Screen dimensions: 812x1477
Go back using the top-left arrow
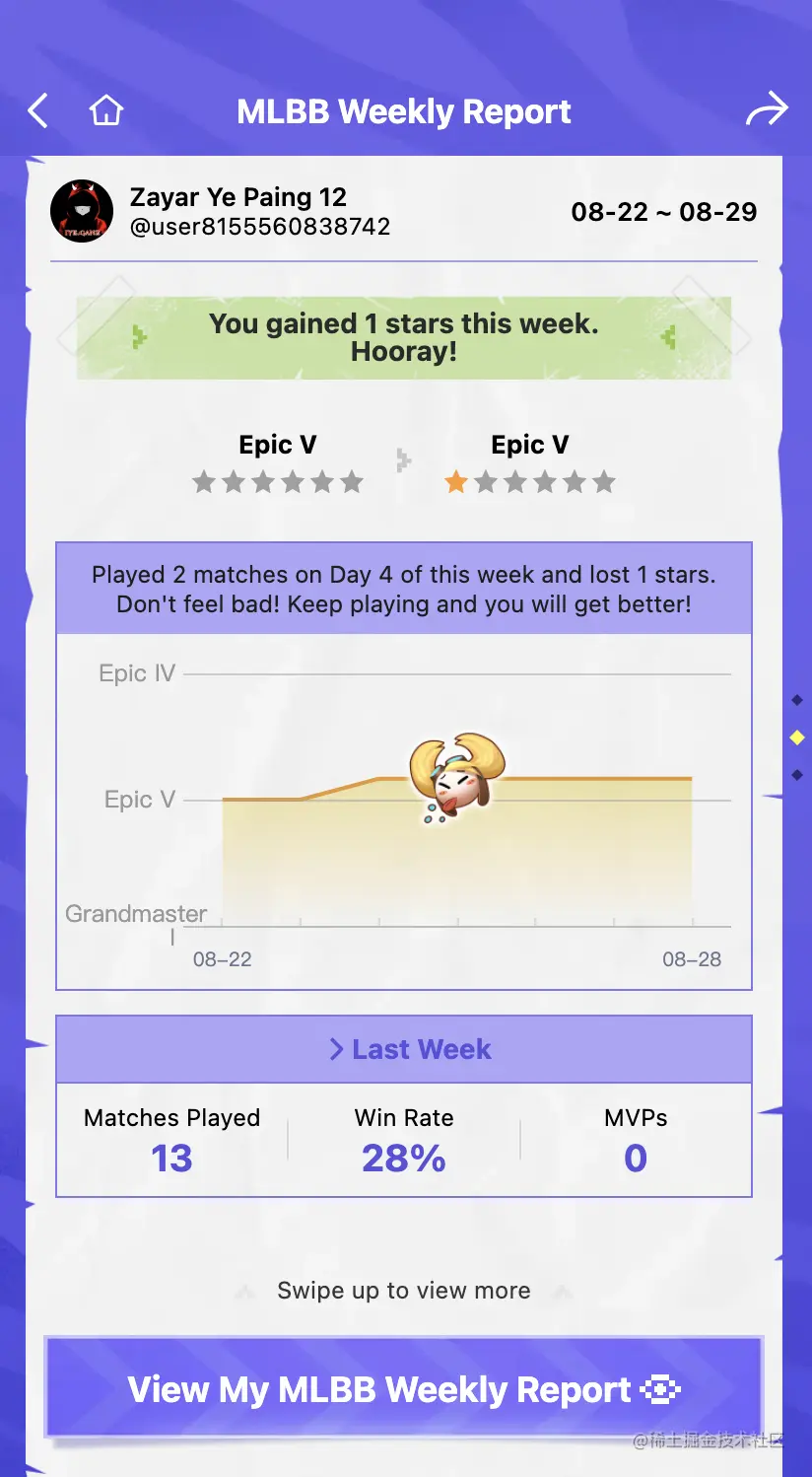[x=38, y=110]
